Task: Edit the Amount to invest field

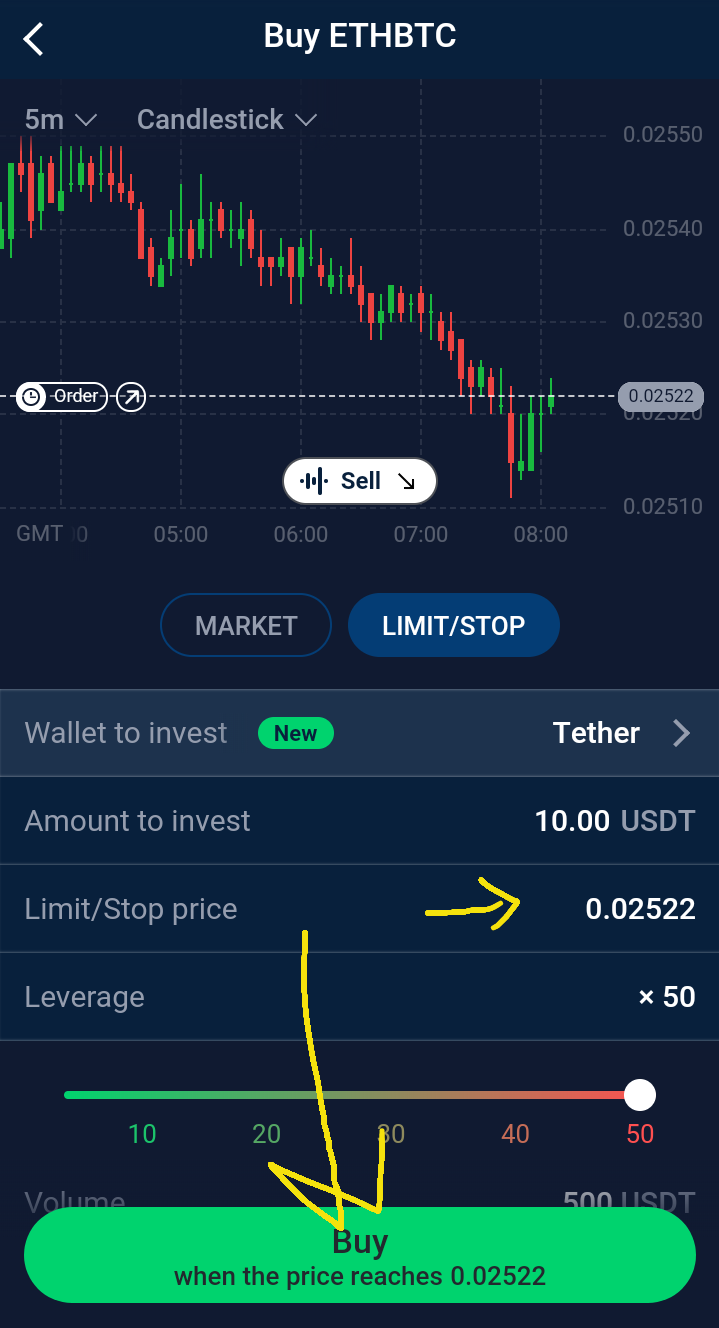Action: tap(359, 821)
